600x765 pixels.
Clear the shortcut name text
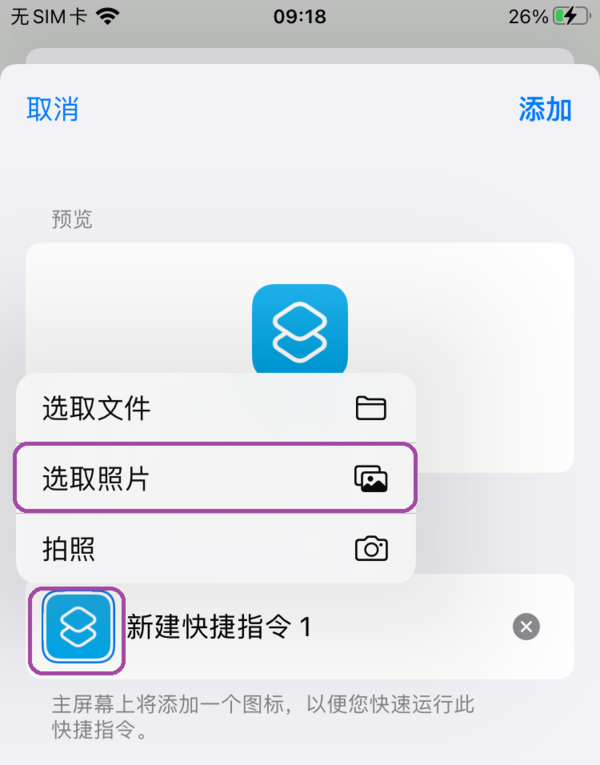[x=526, y=627]
